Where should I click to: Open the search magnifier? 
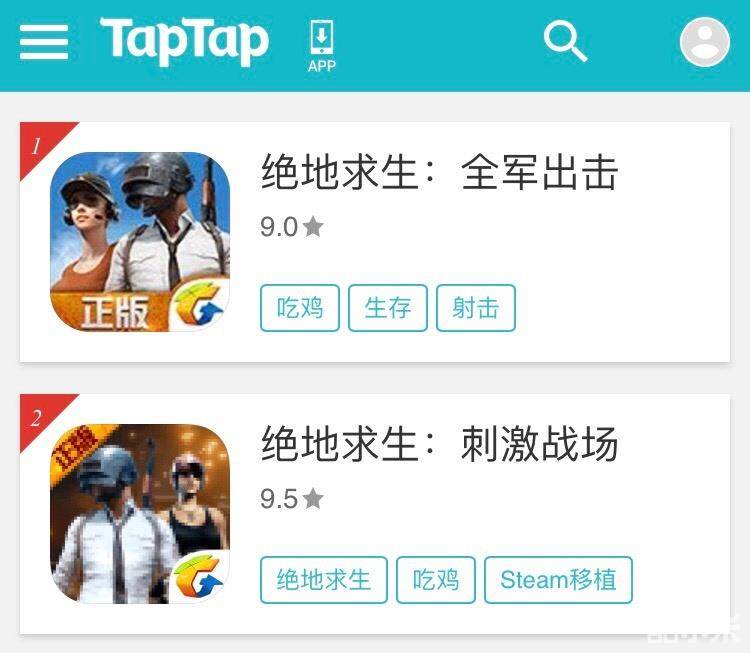point(565,42)
